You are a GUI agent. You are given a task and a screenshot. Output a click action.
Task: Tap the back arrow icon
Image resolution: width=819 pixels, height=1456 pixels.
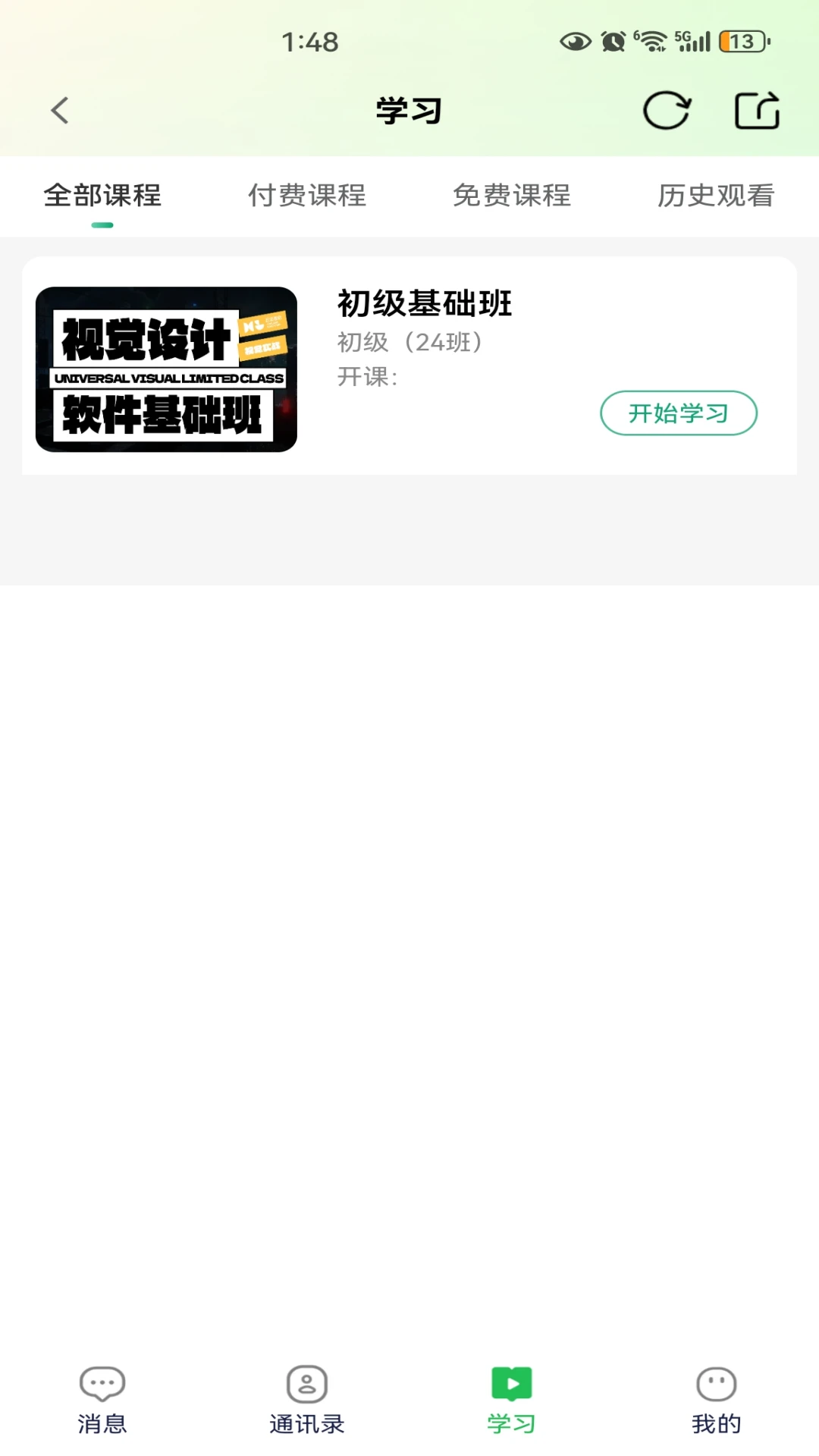coord(59,109)
